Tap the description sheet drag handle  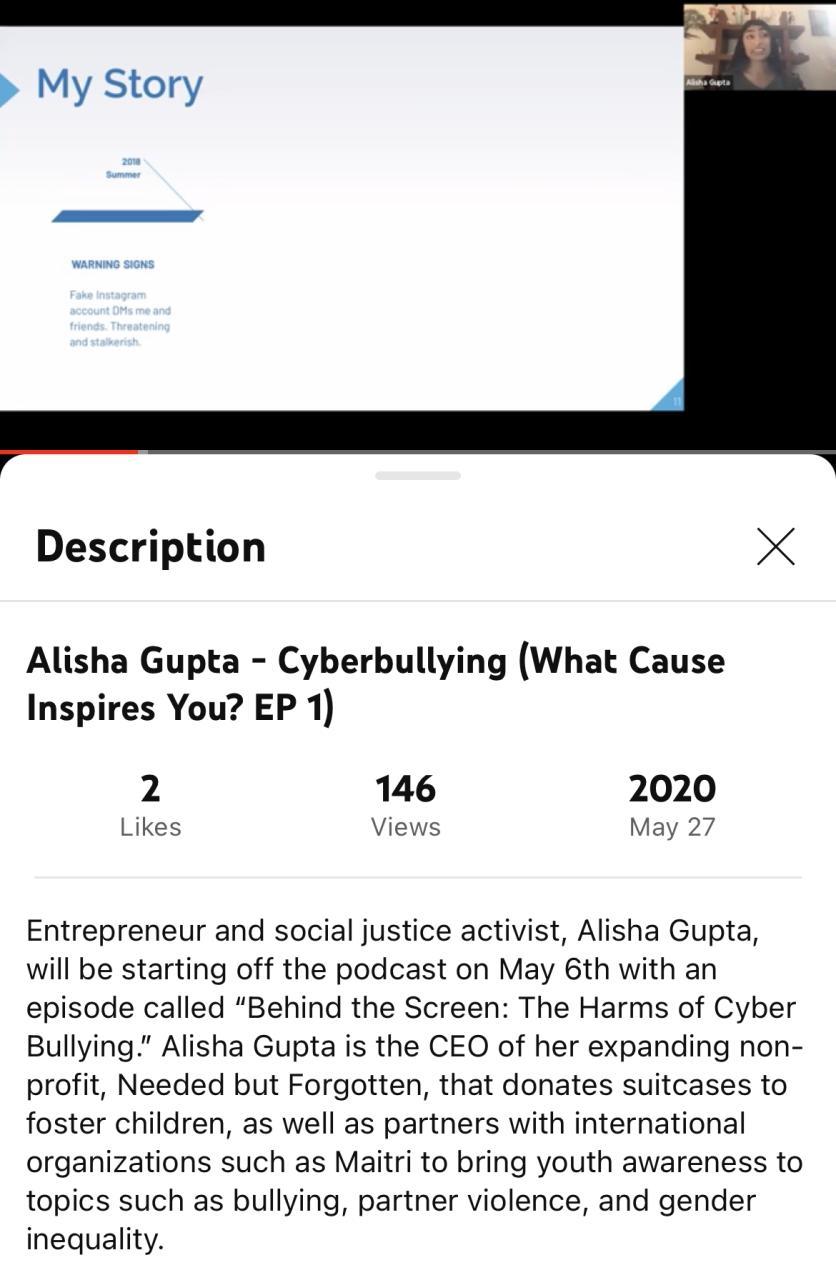[x=417, y=476]
